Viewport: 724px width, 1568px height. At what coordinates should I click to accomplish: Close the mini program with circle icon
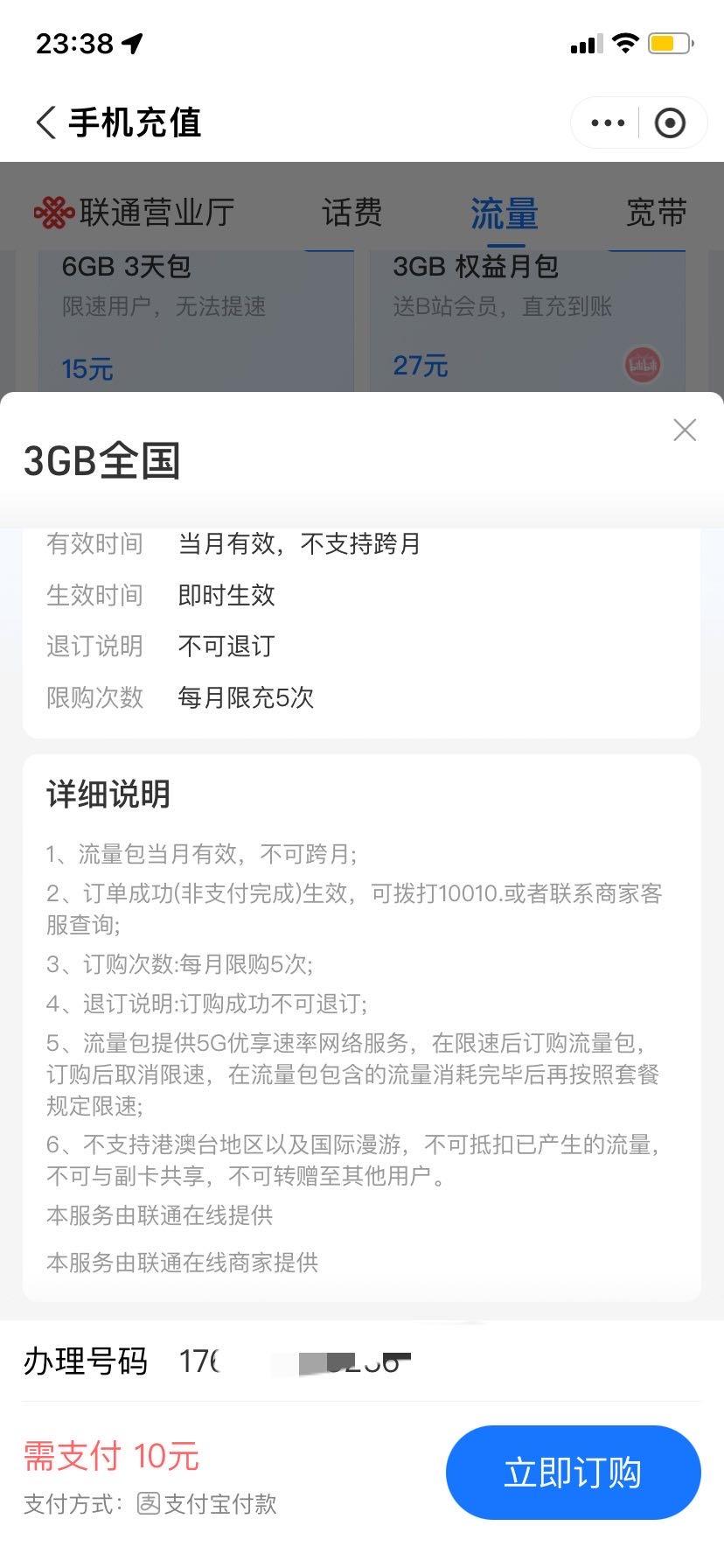(670, 123)
